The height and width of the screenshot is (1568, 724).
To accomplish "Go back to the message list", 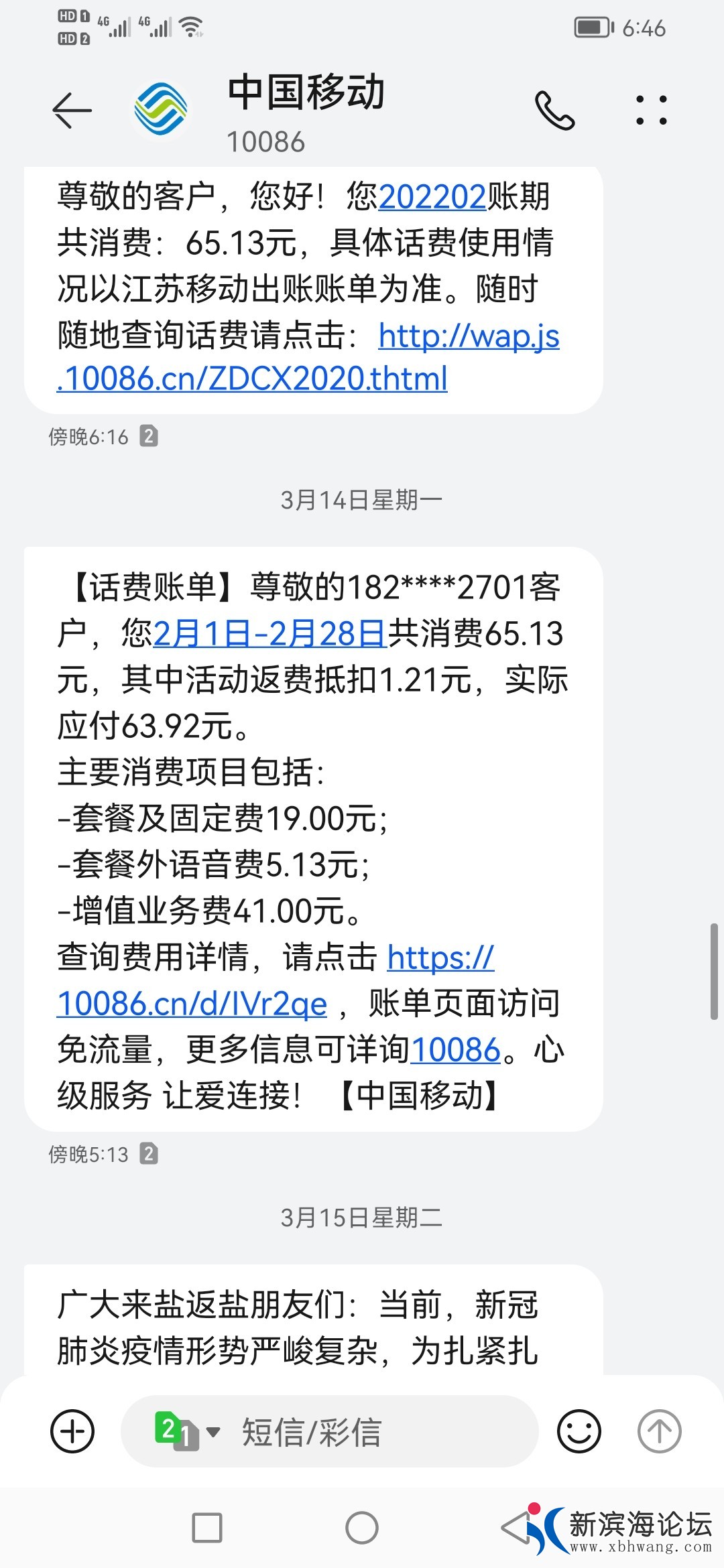I will (x=72, y=110).
